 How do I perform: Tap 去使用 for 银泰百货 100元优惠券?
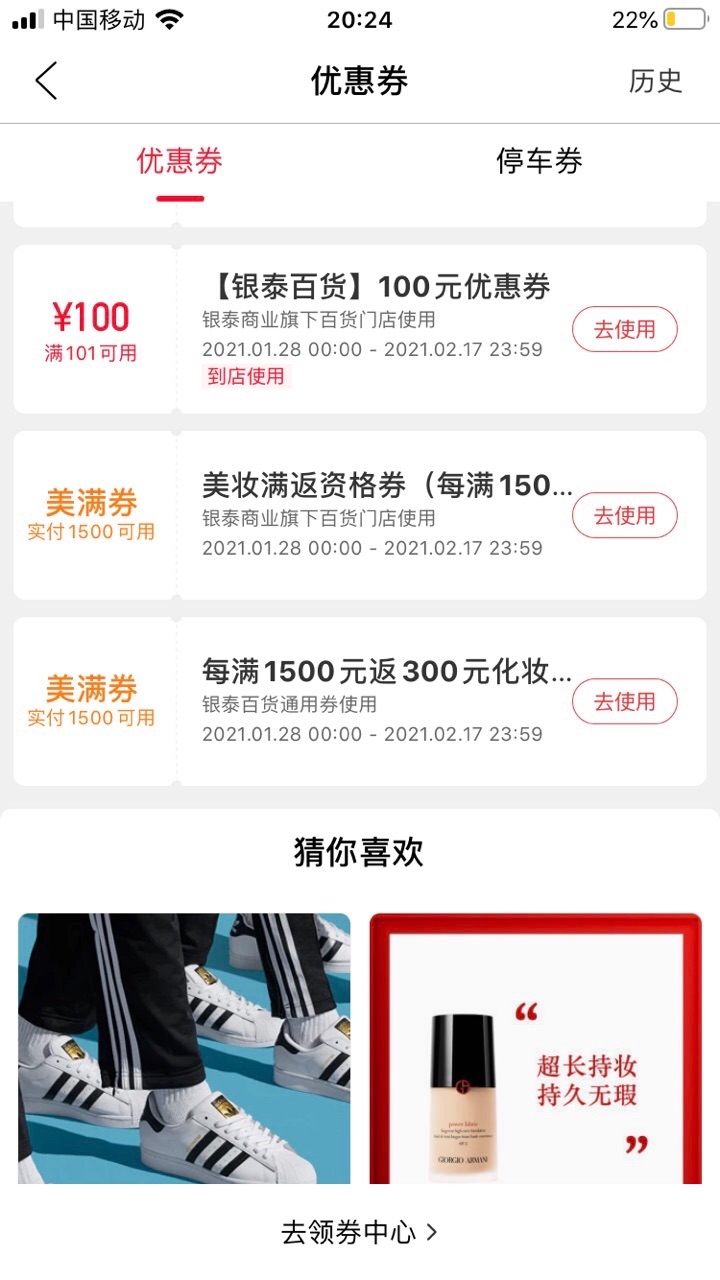point(624,329)
